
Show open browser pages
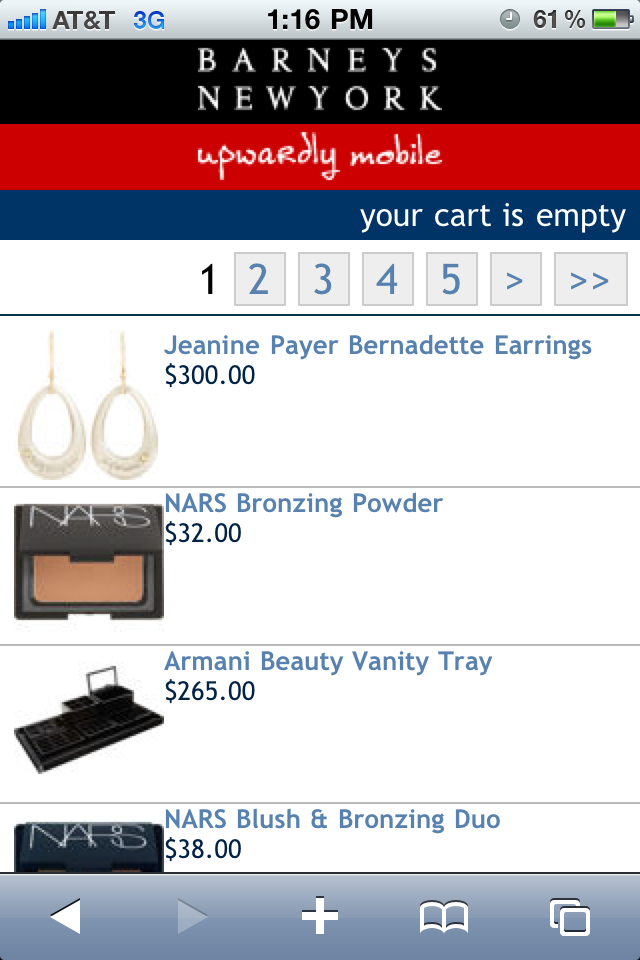coord(570,917)
